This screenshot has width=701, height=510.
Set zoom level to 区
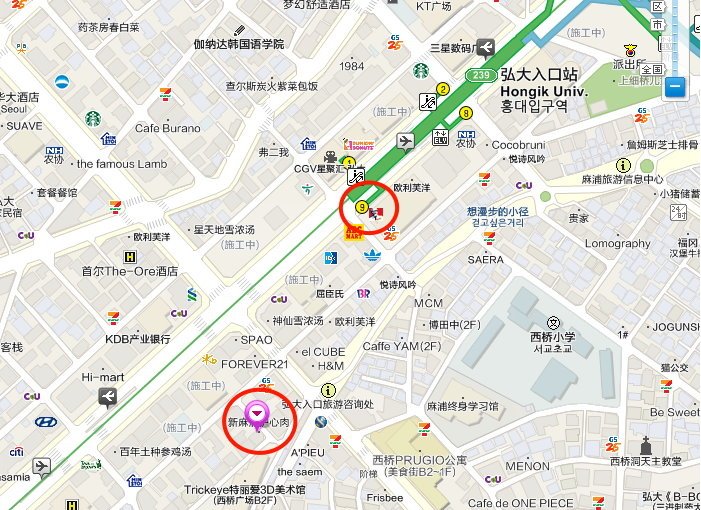(x=657, y=7)
